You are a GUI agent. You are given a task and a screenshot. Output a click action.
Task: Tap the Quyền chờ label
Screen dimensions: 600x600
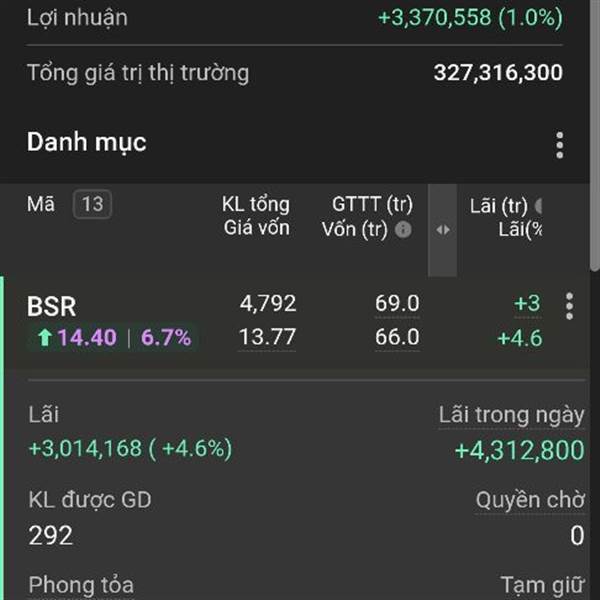click(530, 500)
